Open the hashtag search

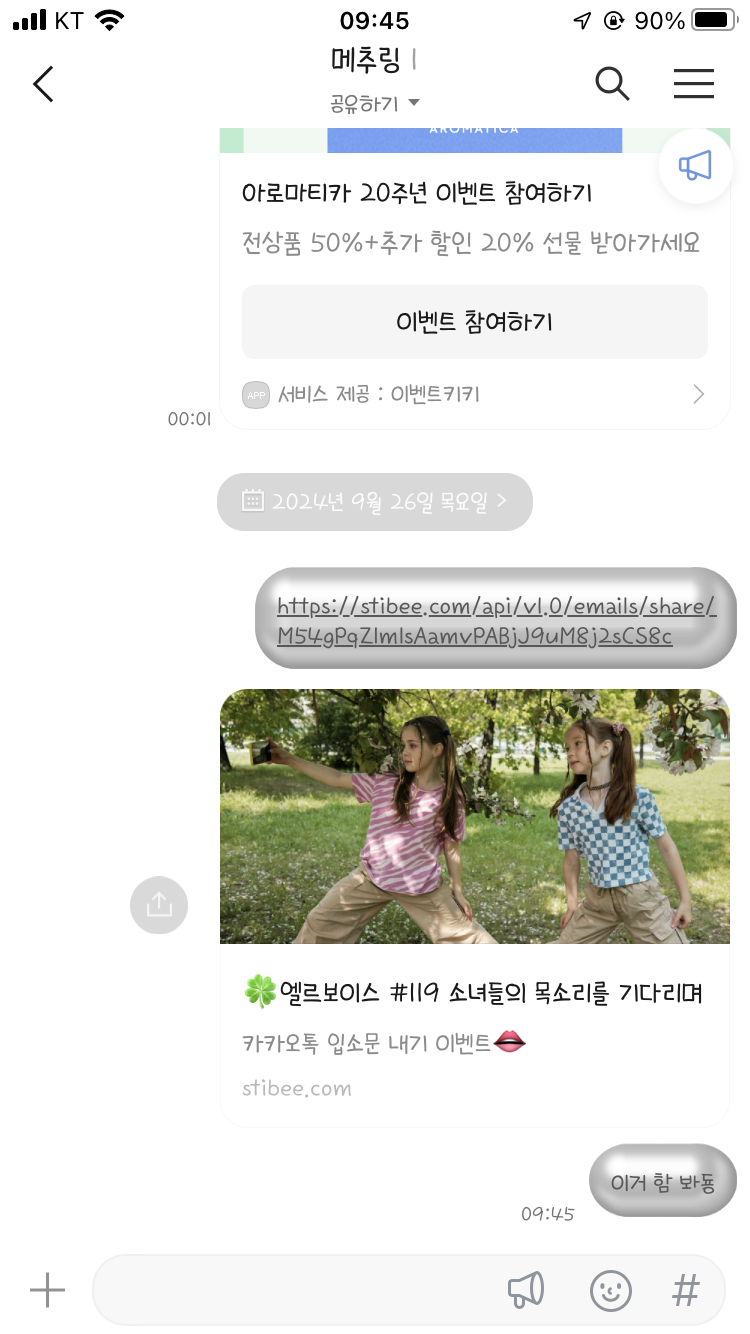click(x=686, y=1290)
